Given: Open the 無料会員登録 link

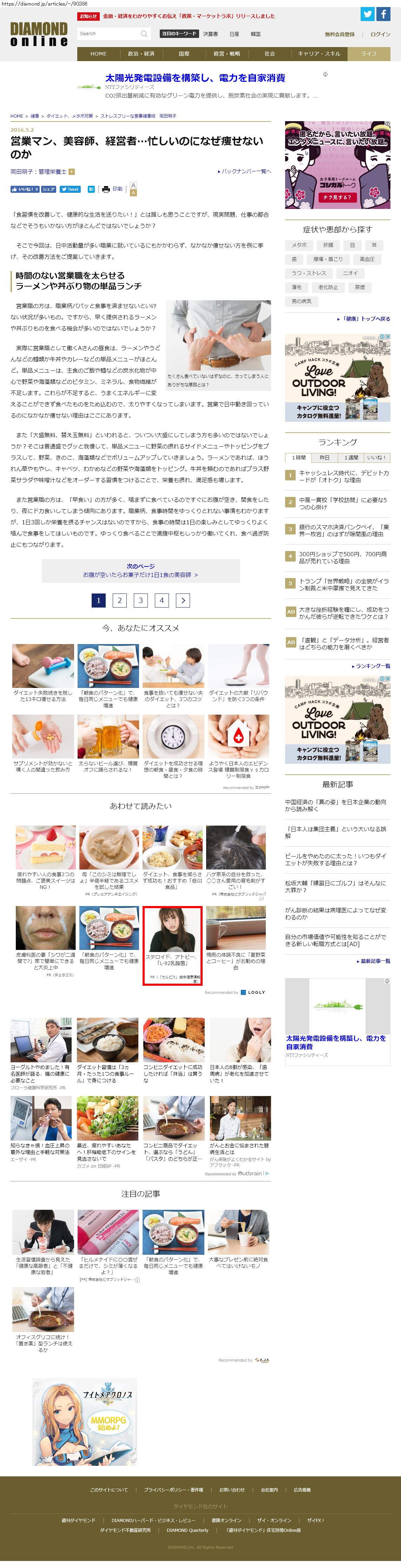Looking at the screenshot, I should [x=340, y=34].
